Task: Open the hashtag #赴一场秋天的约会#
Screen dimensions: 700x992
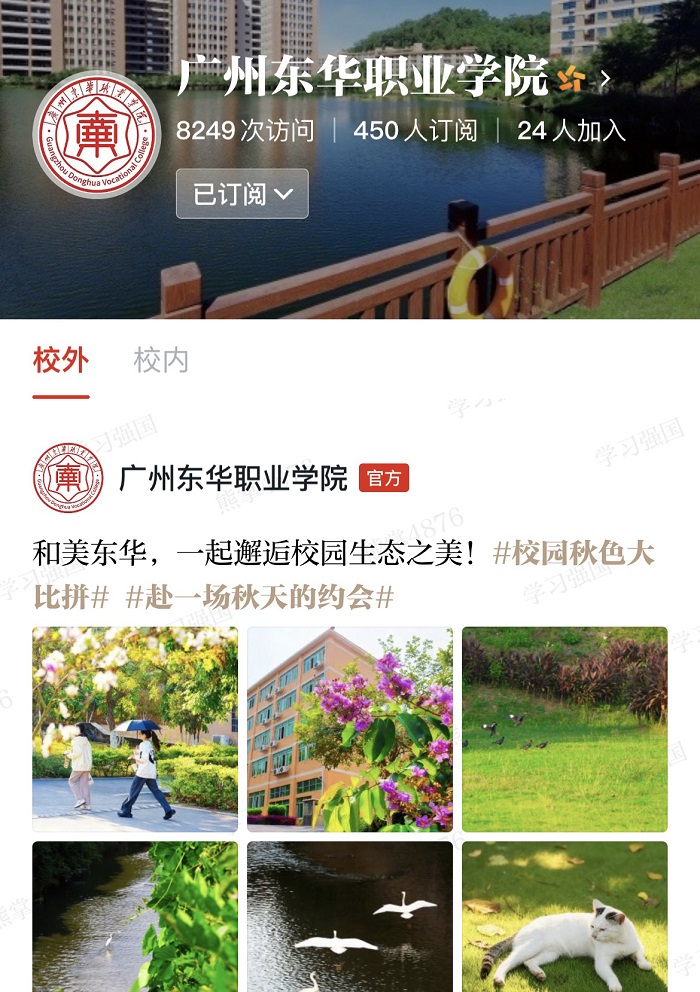Action: click(260, 598)
